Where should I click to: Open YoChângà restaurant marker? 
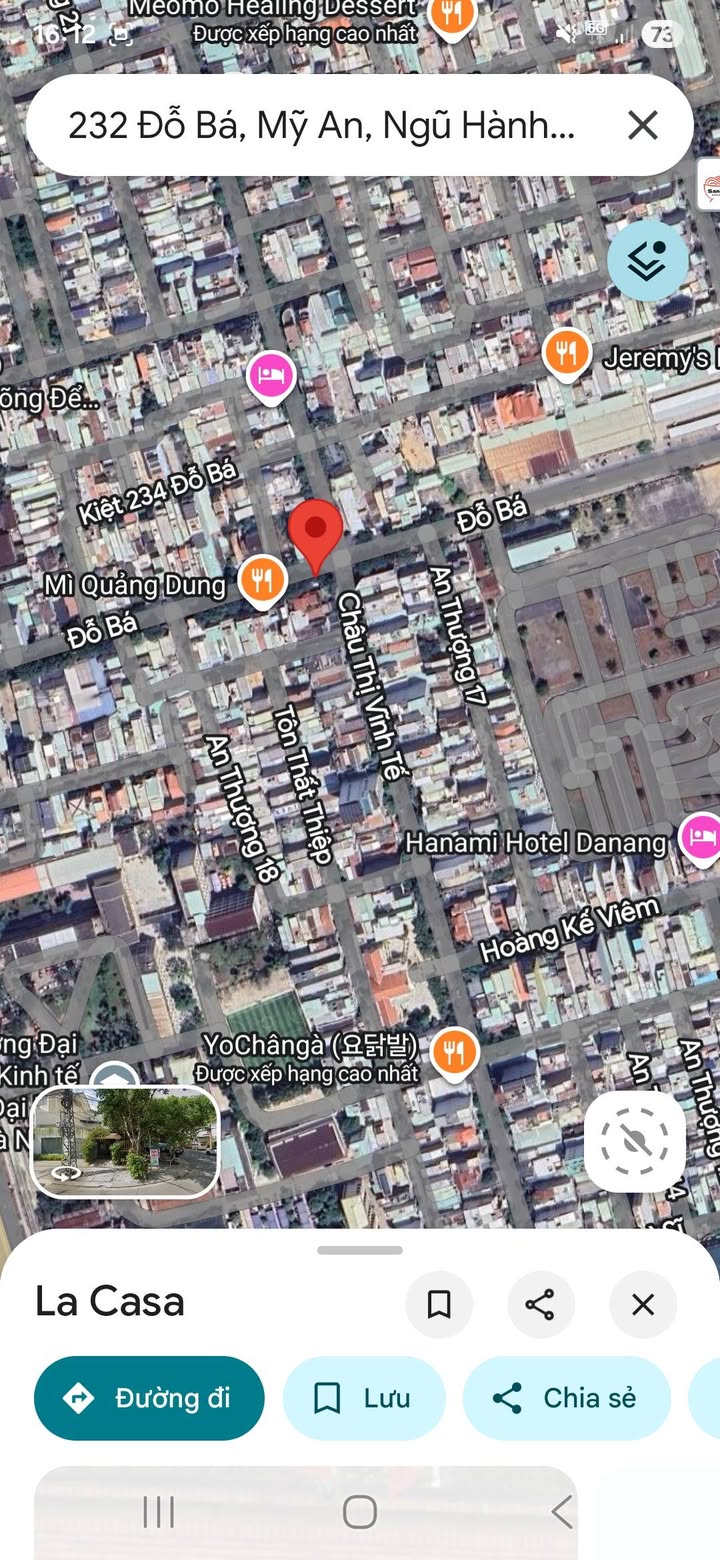pyautogui.click(x=455, y=1052)
